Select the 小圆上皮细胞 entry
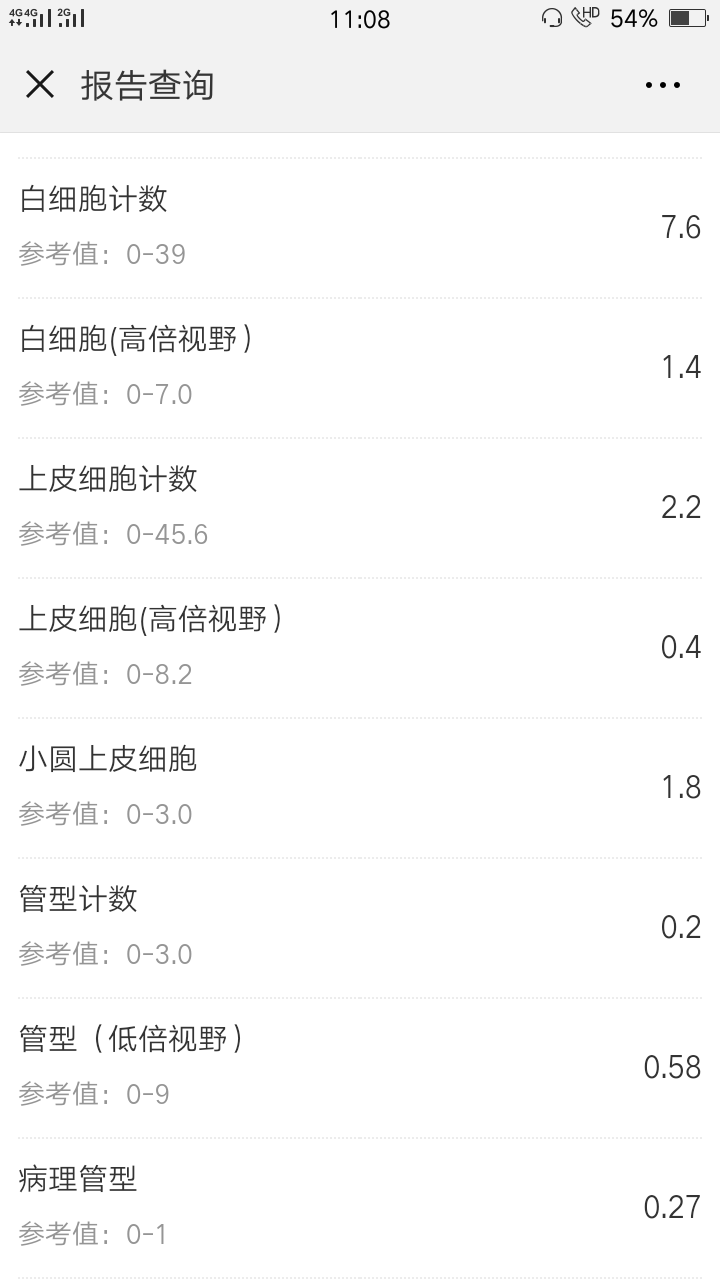The image size is (720, 1280). 360,787
